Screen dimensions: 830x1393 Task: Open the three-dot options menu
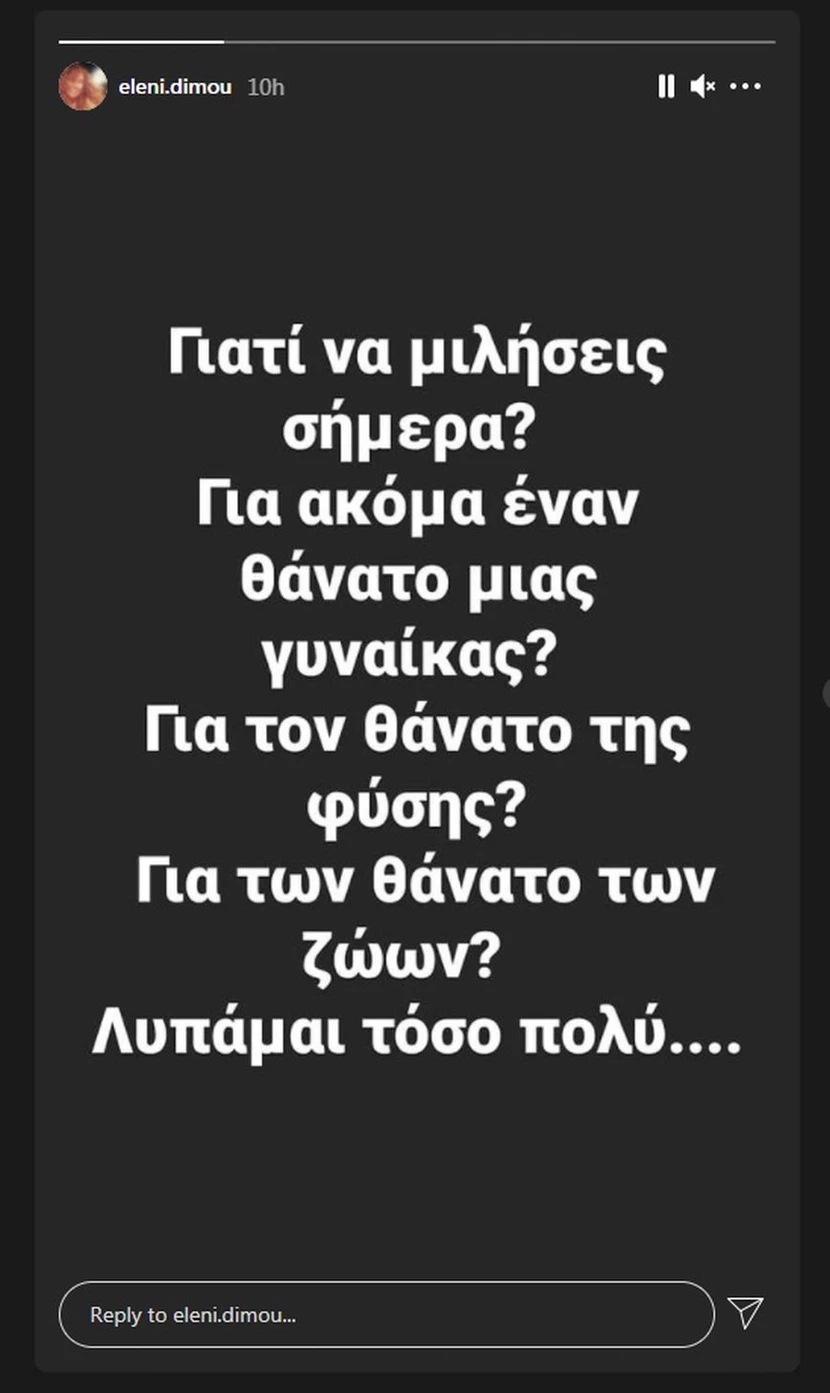(x=745, y=87)
